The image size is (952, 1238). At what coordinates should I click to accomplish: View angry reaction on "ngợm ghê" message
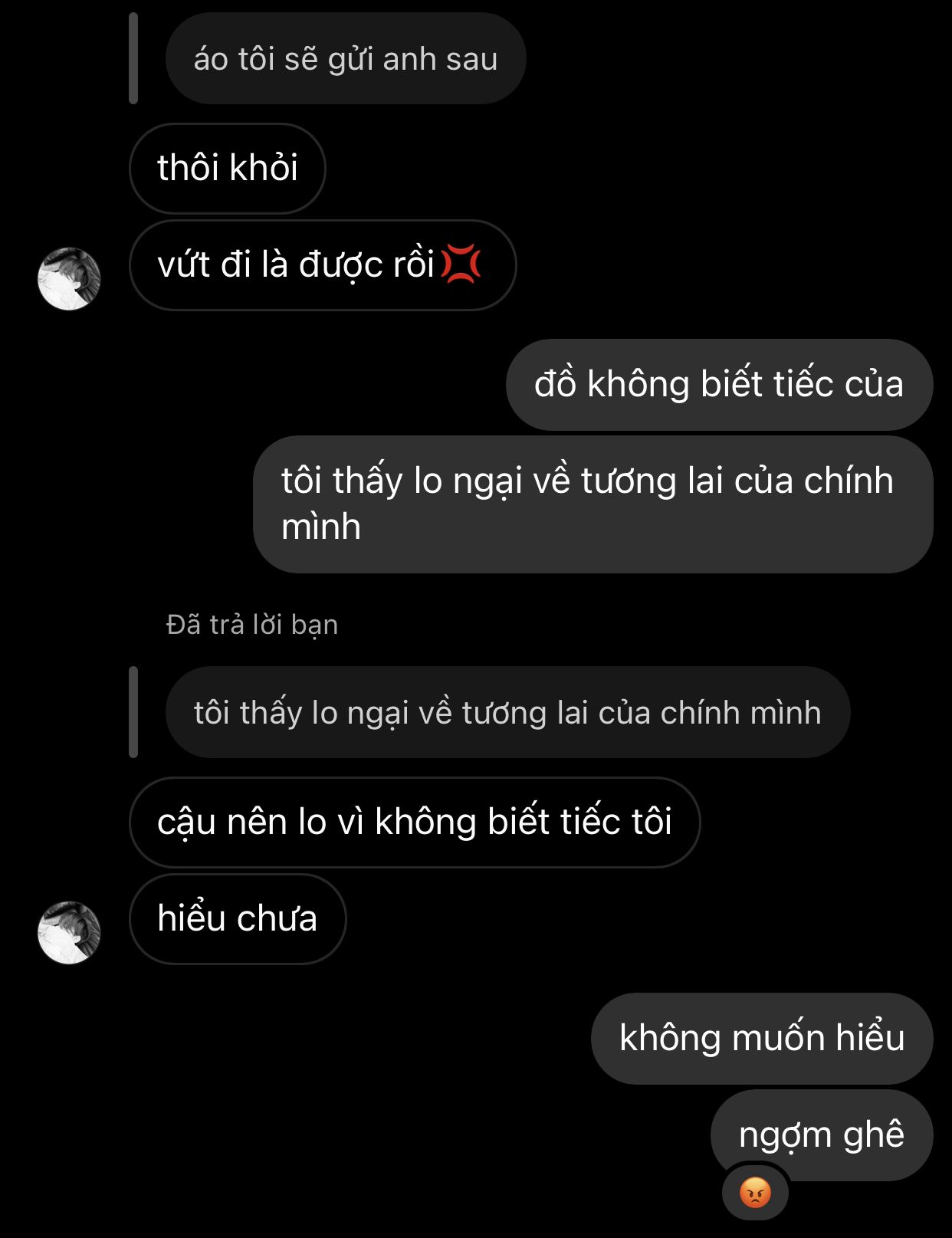755,1193
